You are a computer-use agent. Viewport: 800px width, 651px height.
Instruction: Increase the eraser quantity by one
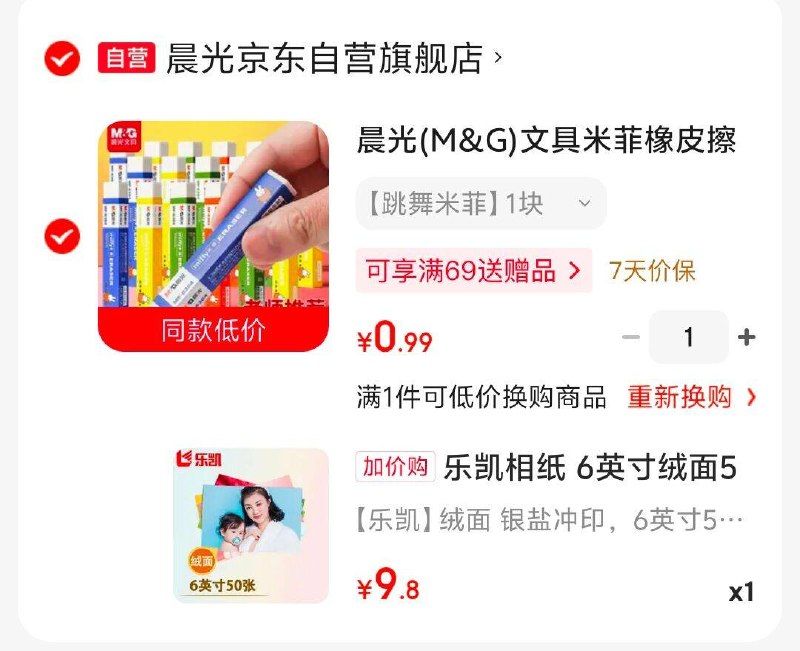click(x=746, y=338)
